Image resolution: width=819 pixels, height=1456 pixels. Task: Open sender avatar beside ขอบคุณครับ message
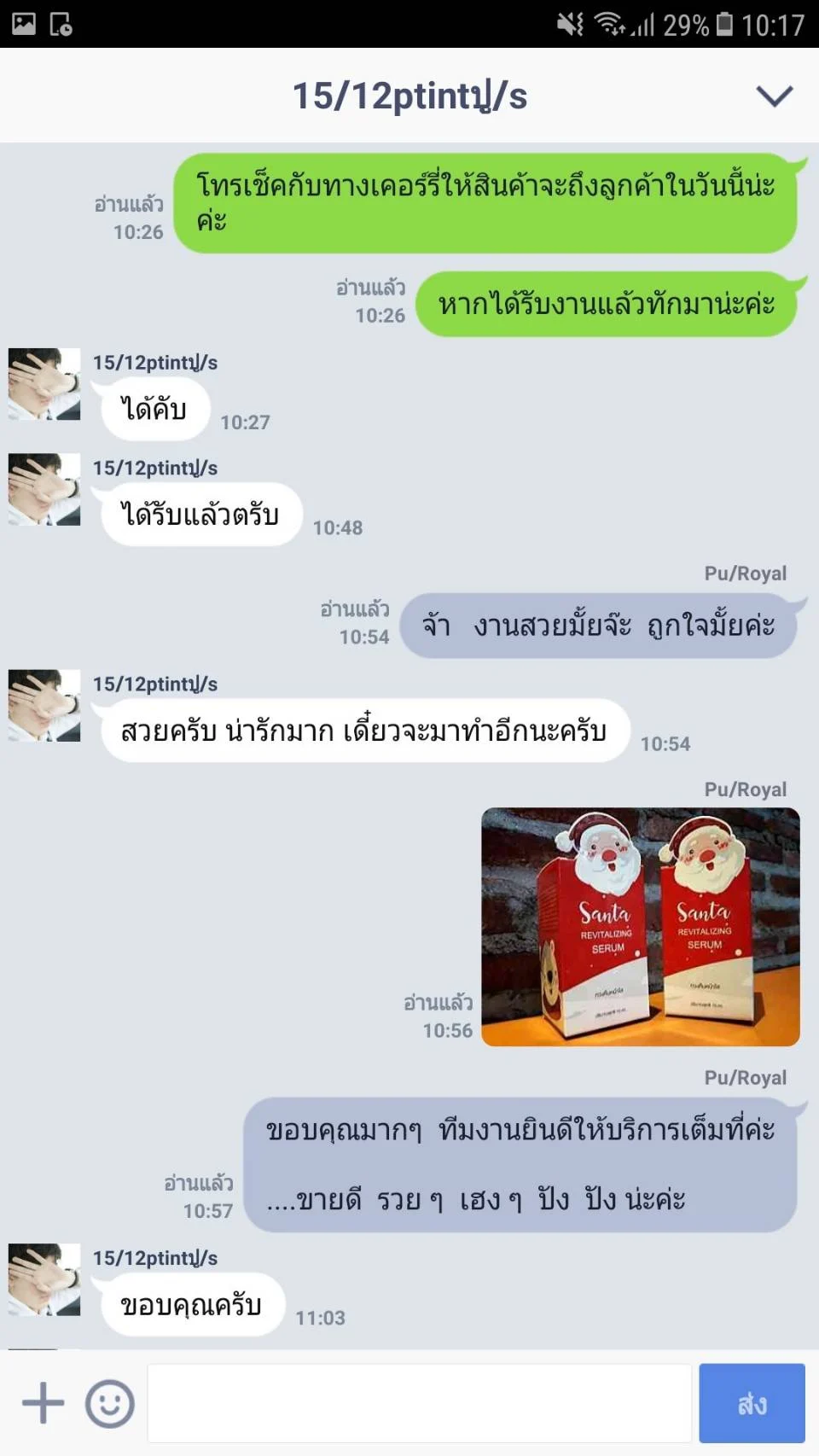coord(44,1279)
